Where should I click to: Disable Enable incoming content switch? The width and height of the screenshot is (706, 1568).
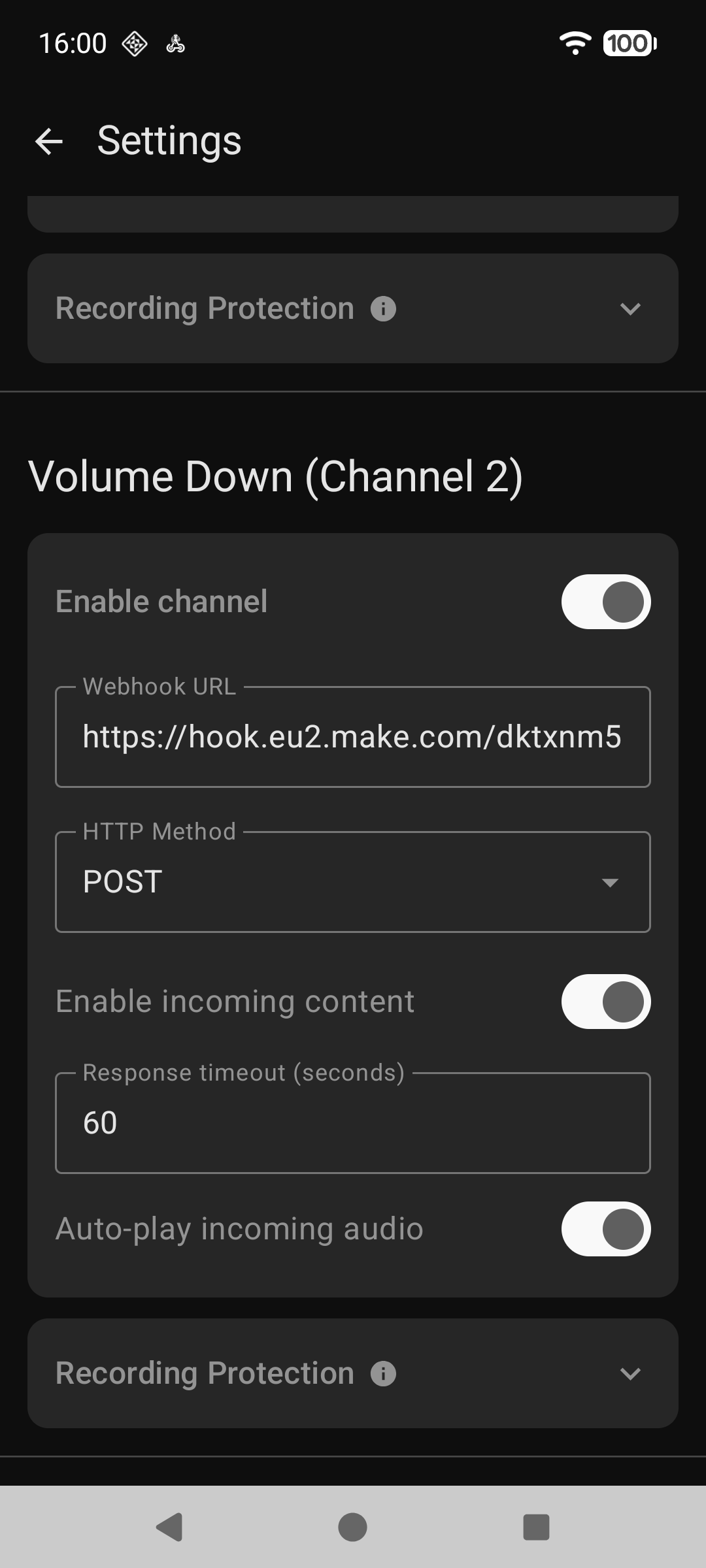(x=605, y=1002)
